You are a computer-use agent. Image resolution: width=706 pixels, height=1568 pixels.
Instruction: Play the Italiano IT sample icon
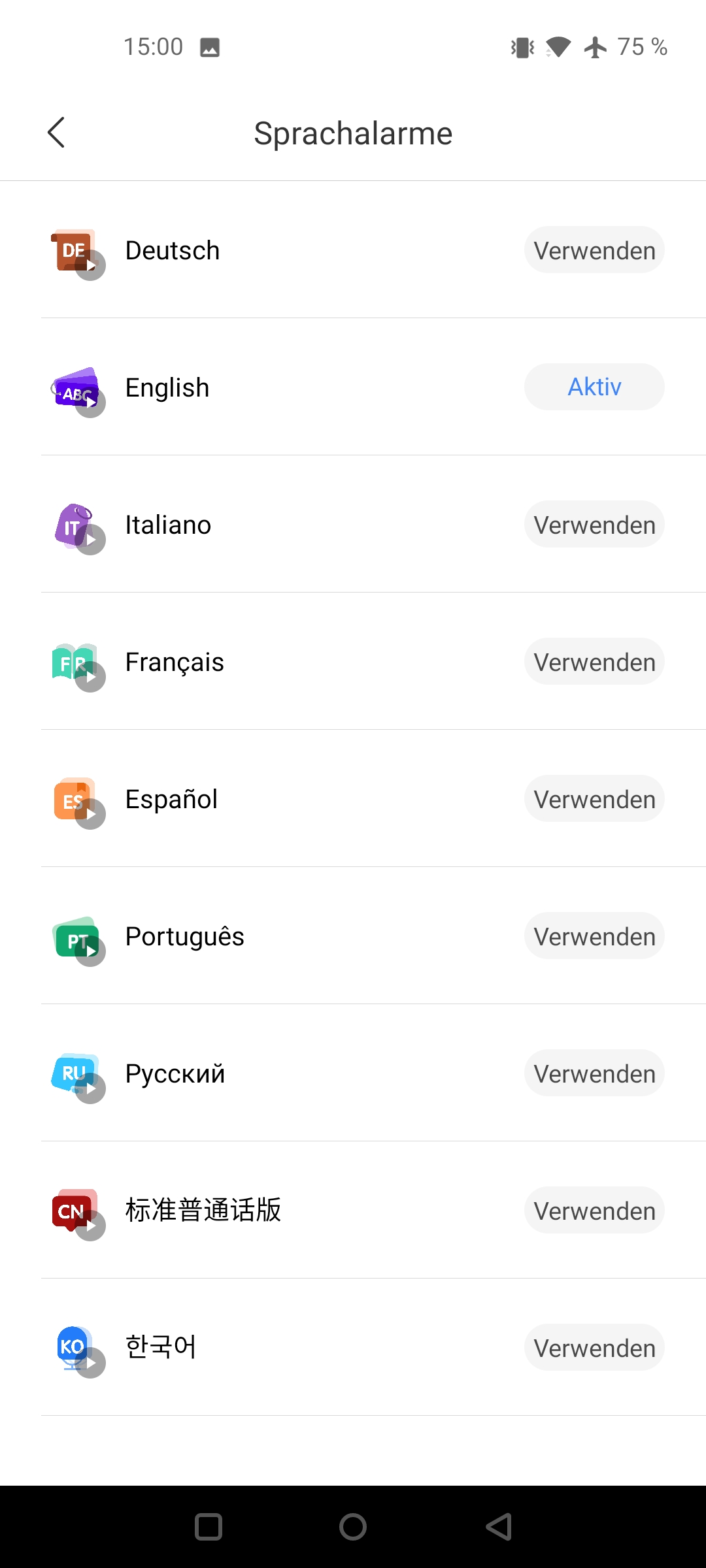pos(78,529)
